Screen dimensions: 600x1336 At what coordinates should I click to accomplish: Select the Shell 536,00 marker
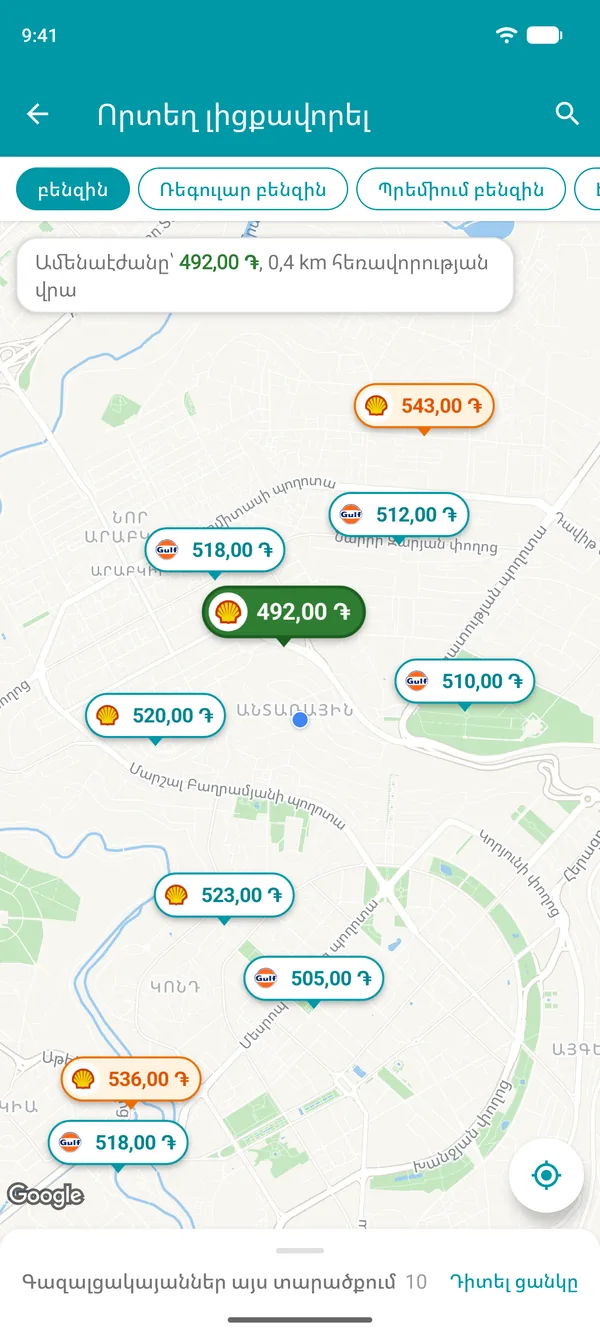point(131,1079)
